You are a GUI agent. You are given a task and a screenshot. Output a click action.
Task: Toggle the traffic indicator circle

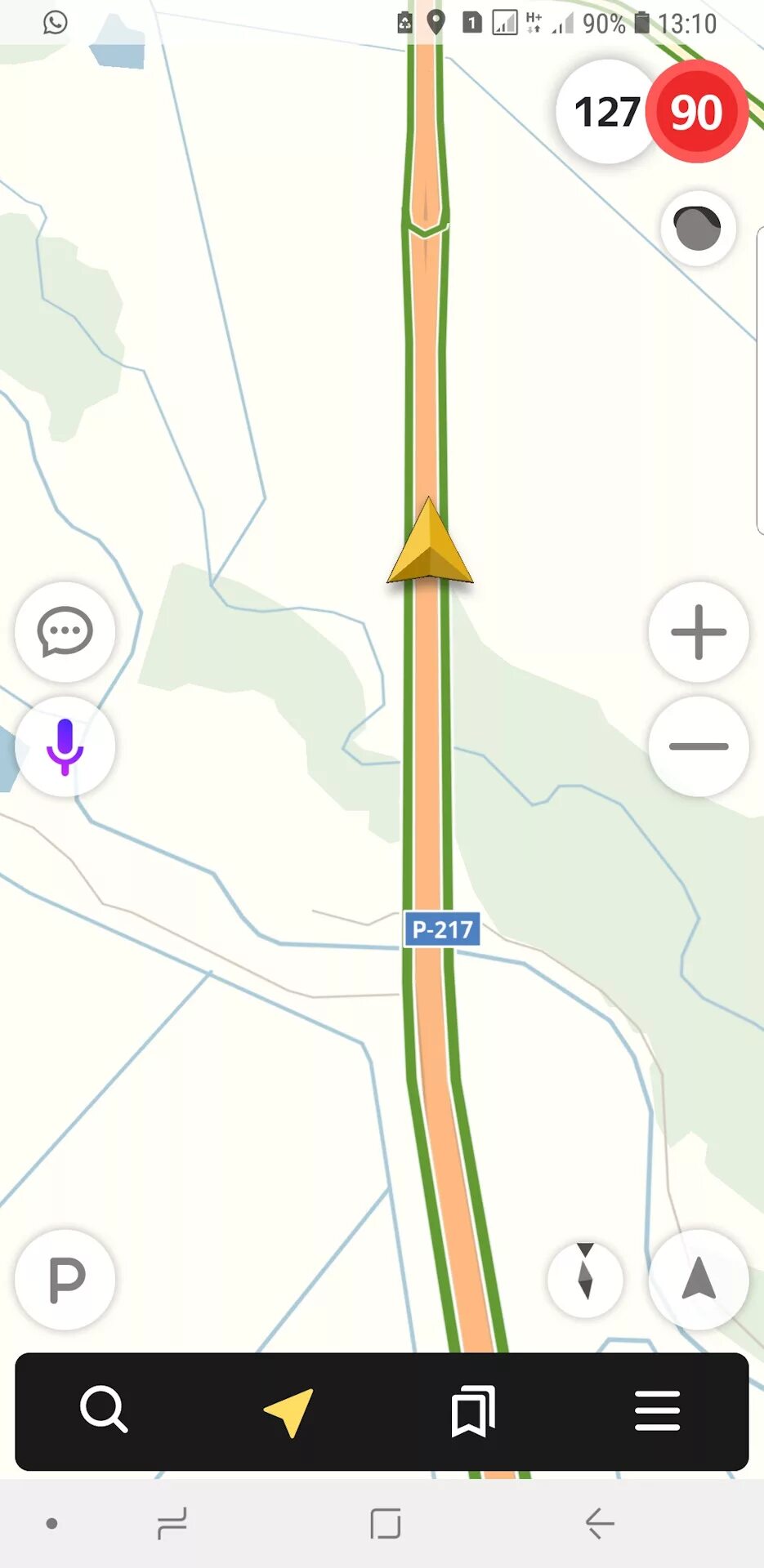pos(697,228)
